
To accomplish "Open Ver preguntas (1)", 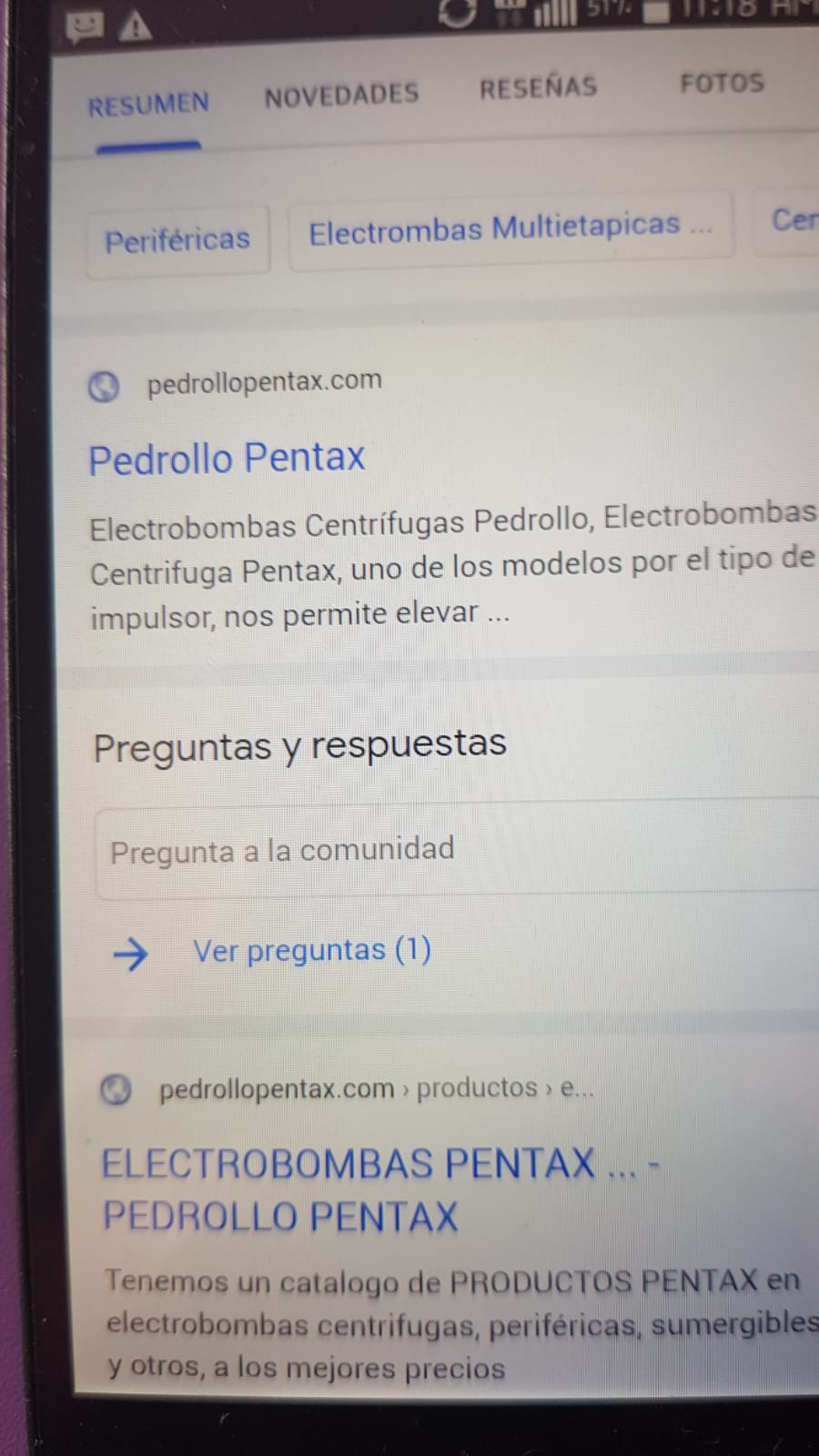I will click(x=311, y=951).
